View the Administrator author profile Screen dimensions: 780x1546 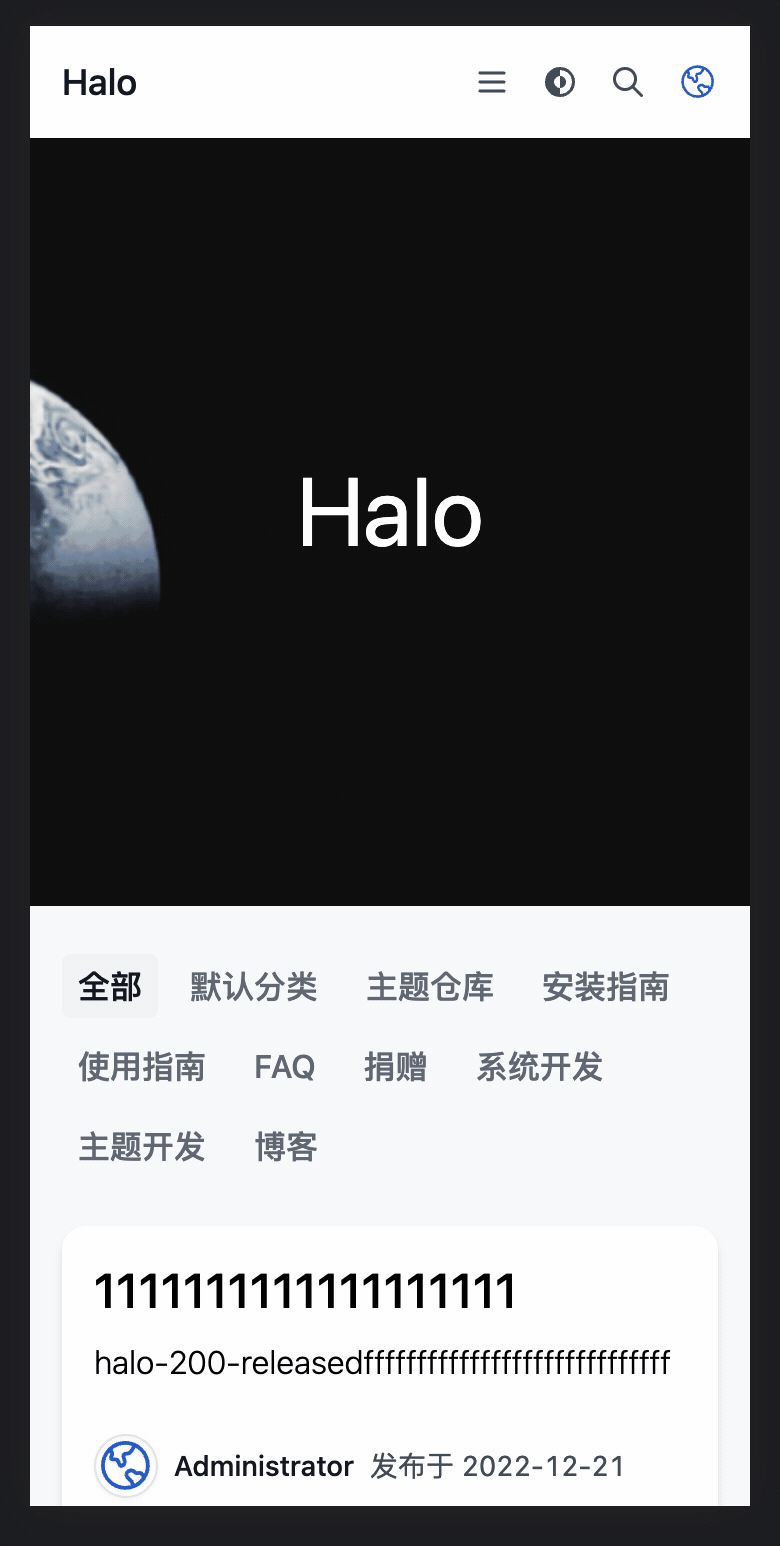coord(263,1466)
